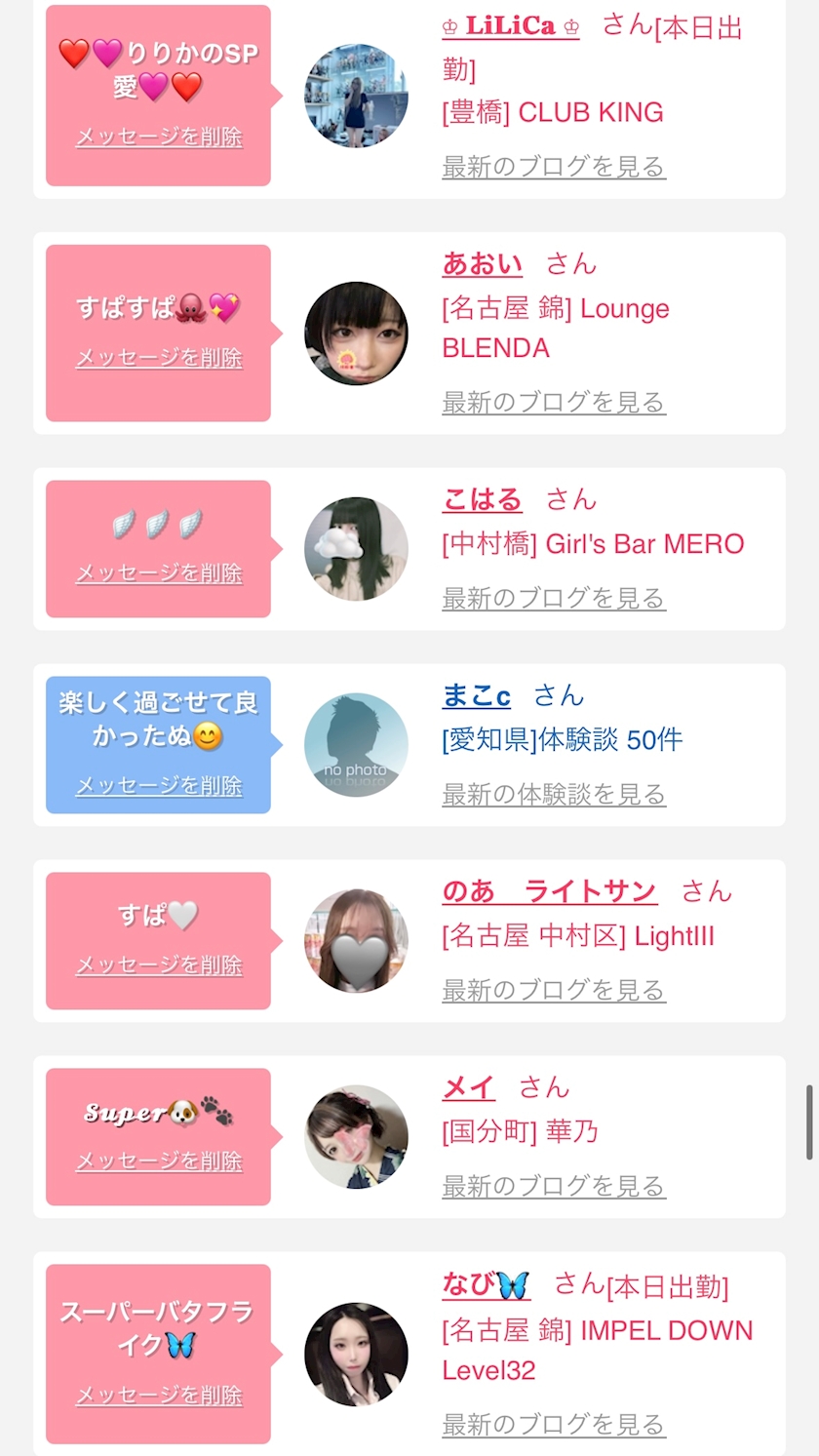Image resolution: width=819 pixels, height=1456 pixels.
Task: Open メイ's profile link
Action: click(x=468, y=1087)
